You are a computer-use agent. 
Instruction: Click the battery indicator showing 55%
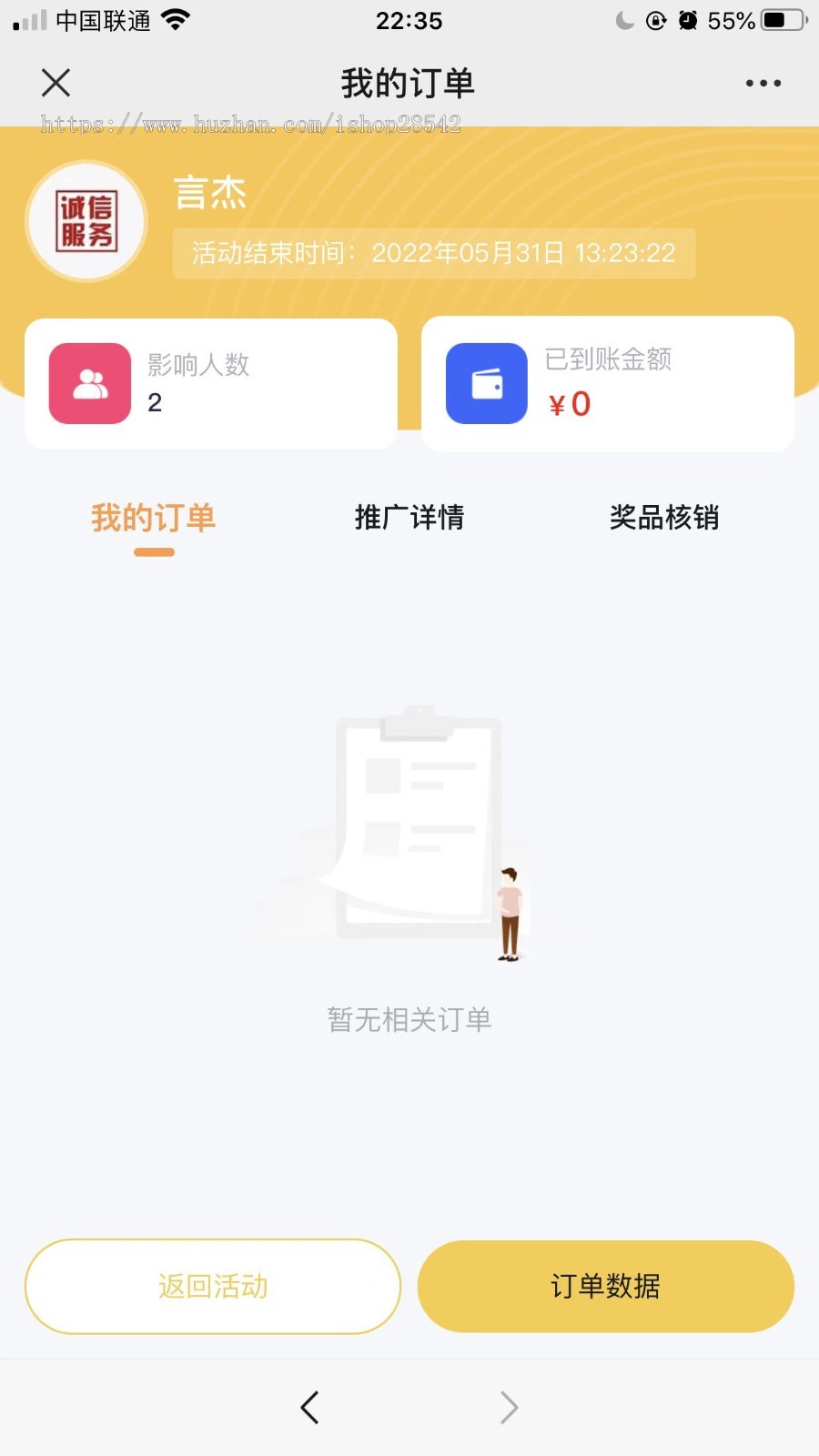[778, 20]
